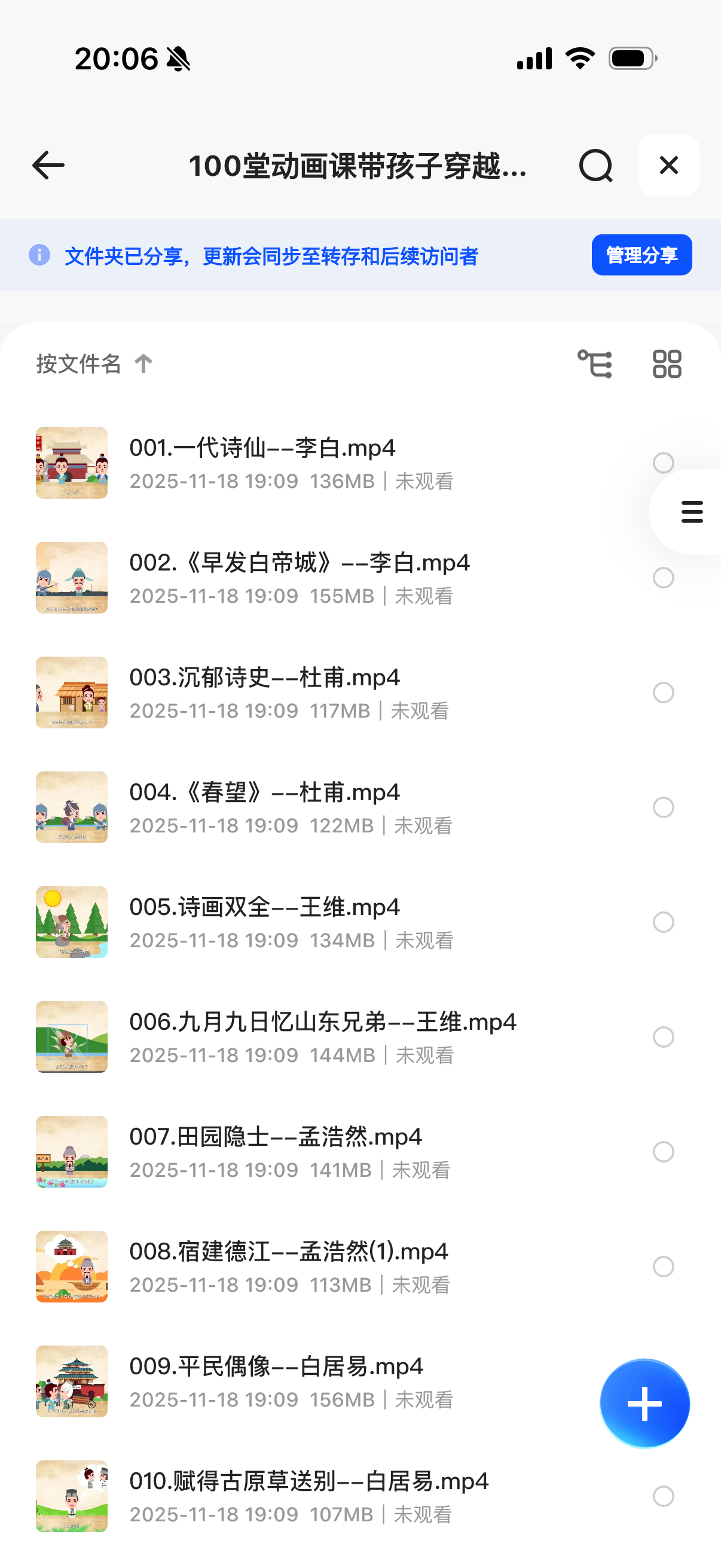
Task: Tap the blue plus floating button
Action: coord(644,1403)
